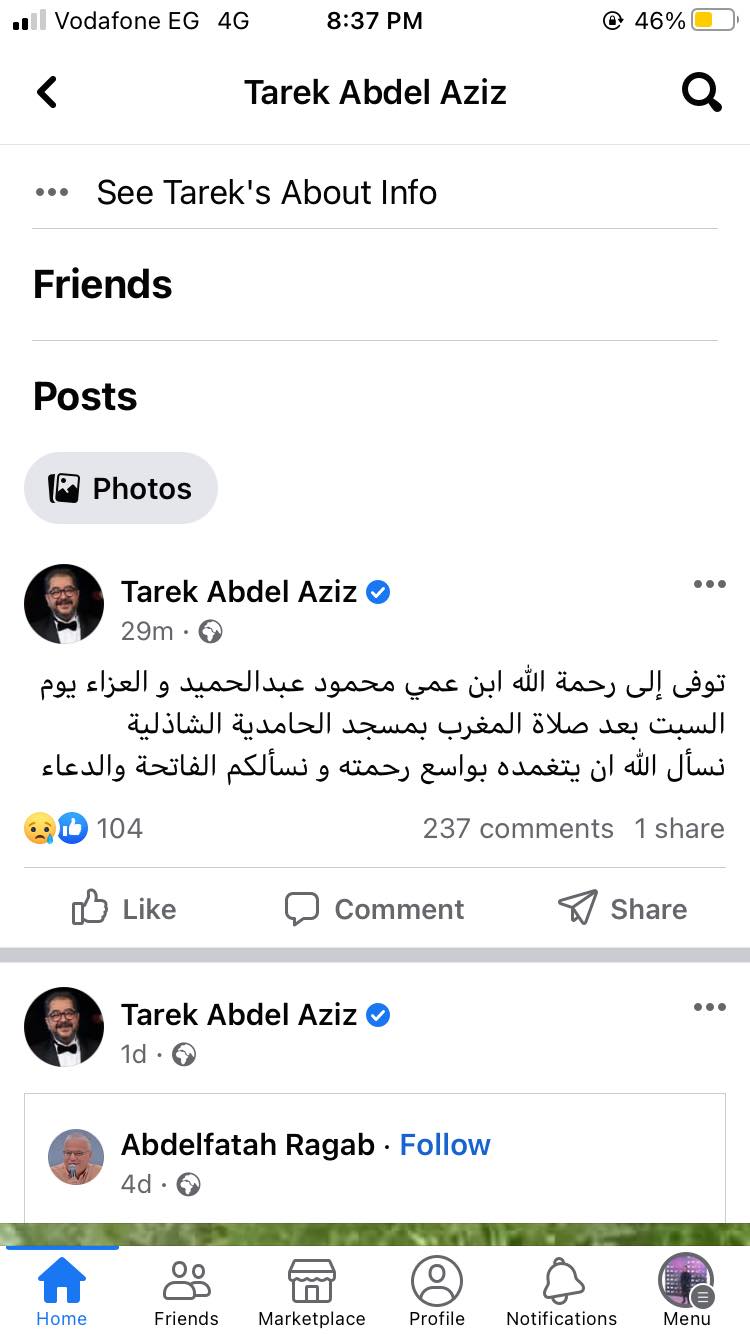Open the Notifications tab
This screenshot has height=1334, width=750.
click(x=562, y=1292)
